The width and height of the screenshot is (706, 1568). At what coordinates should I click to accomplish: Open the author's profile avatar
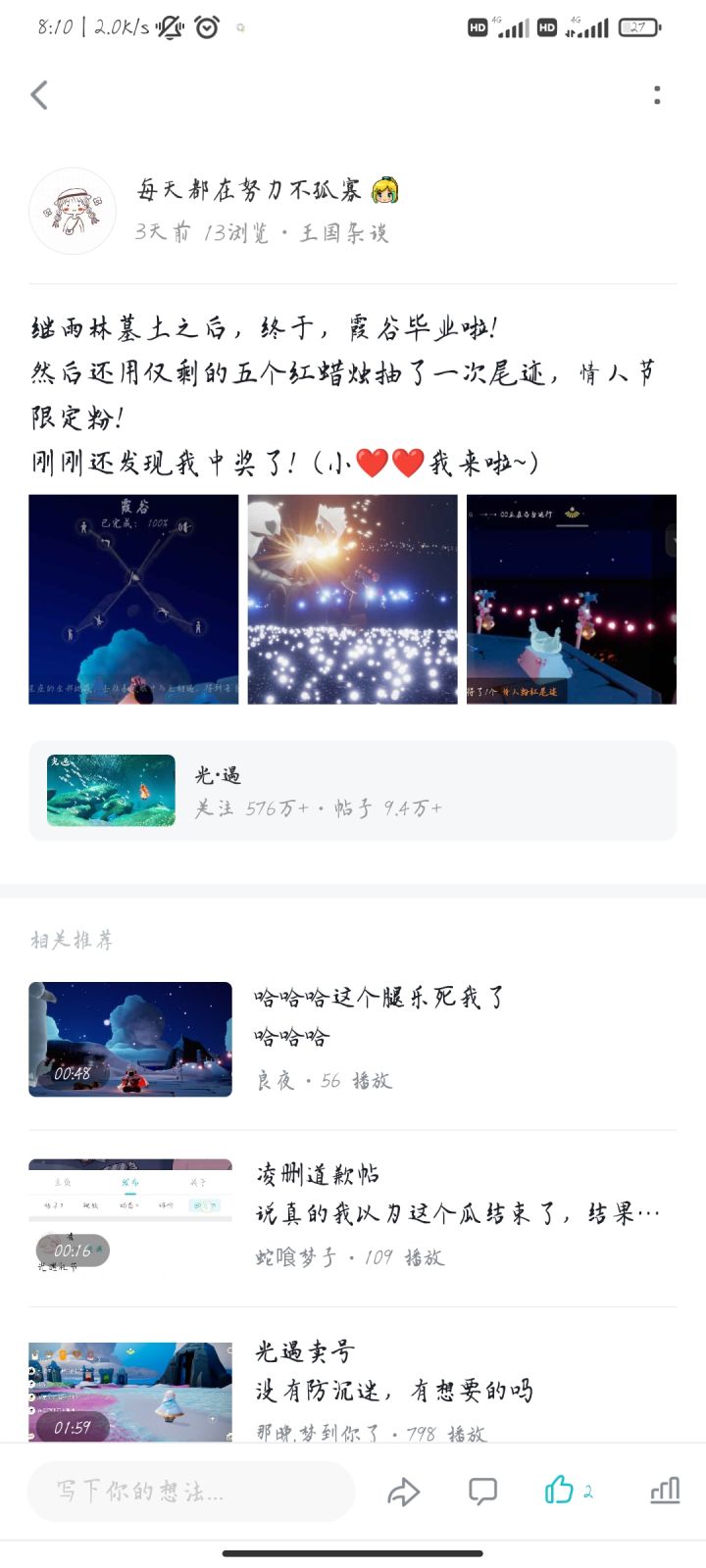click(73, 211)
